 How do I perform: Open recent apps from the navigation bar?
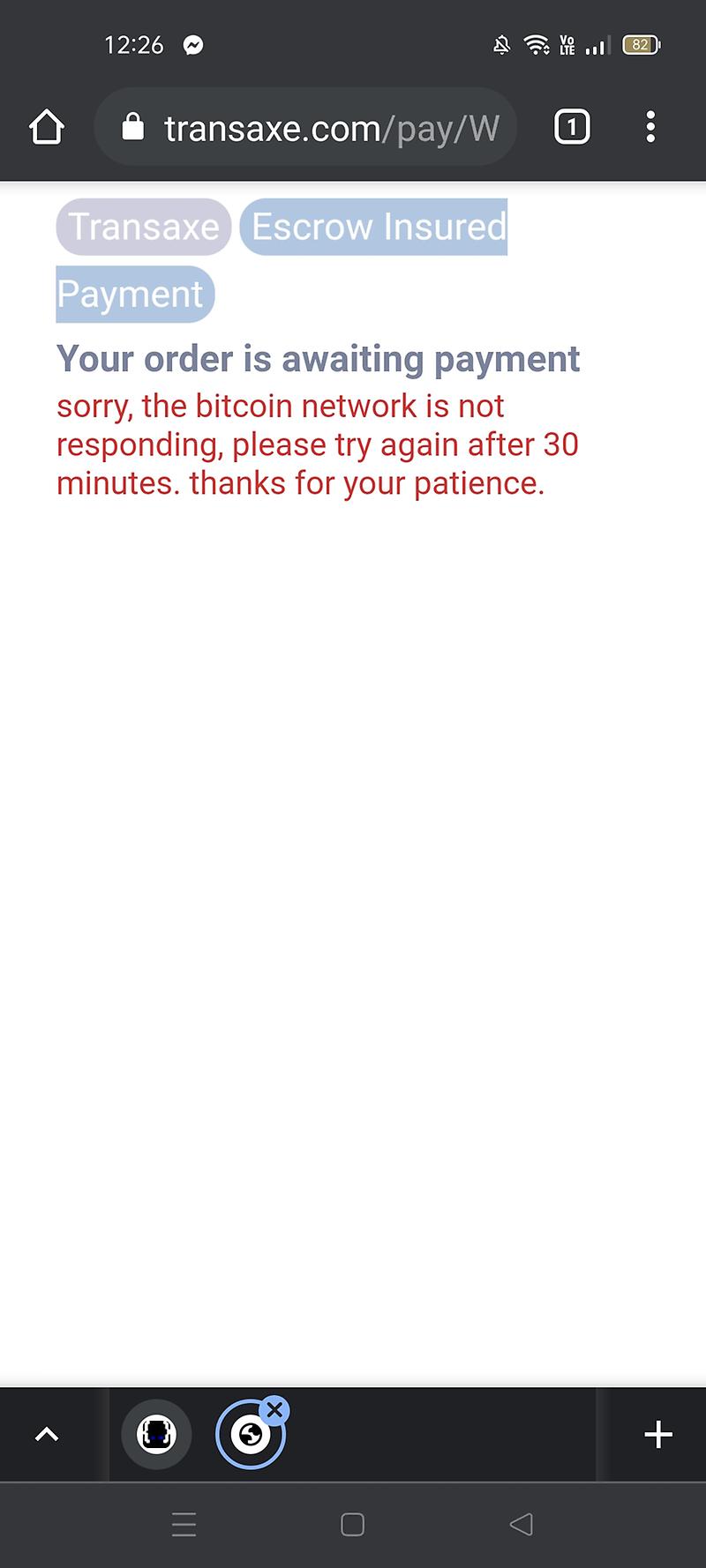coord(184,1525)
